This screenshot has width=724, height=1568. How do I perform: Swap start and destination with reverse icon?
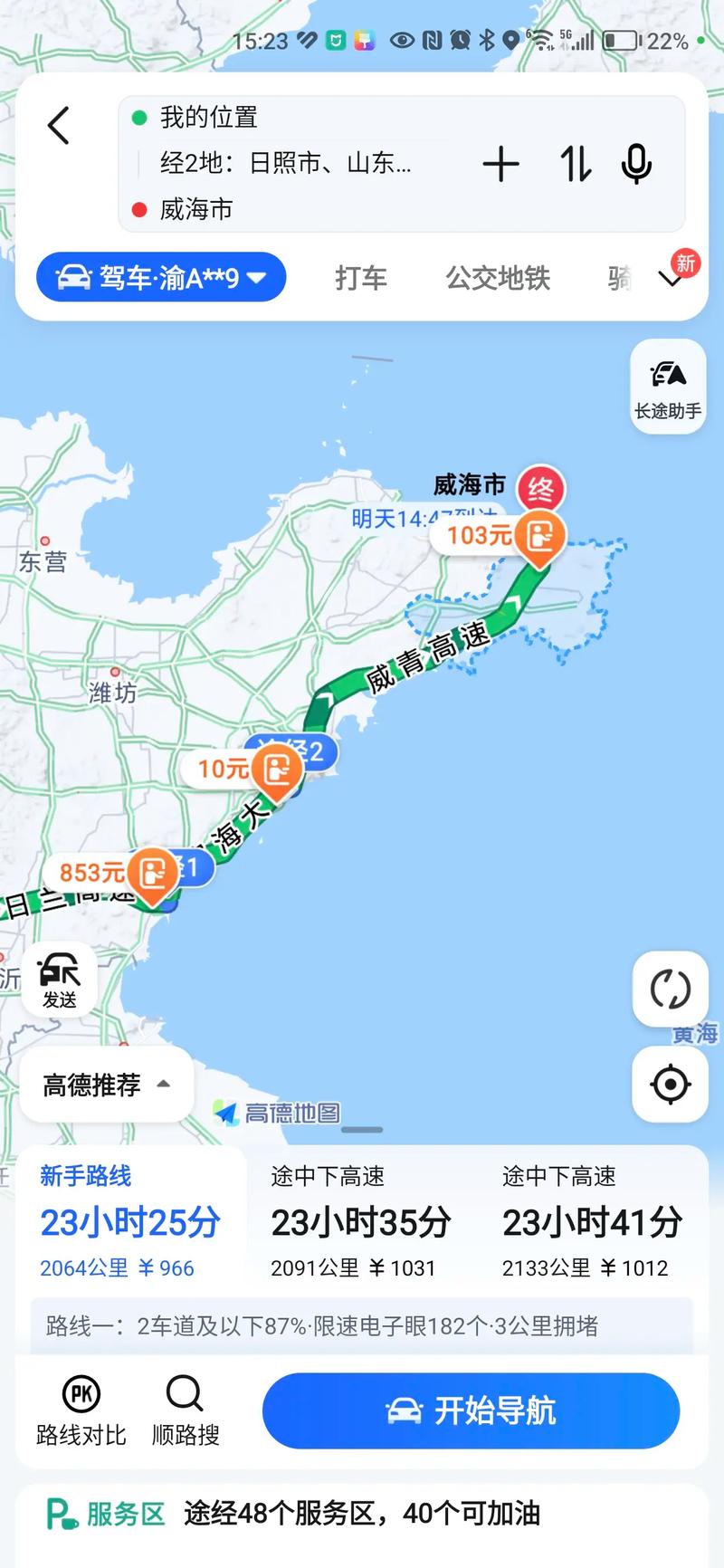point(576,164)
